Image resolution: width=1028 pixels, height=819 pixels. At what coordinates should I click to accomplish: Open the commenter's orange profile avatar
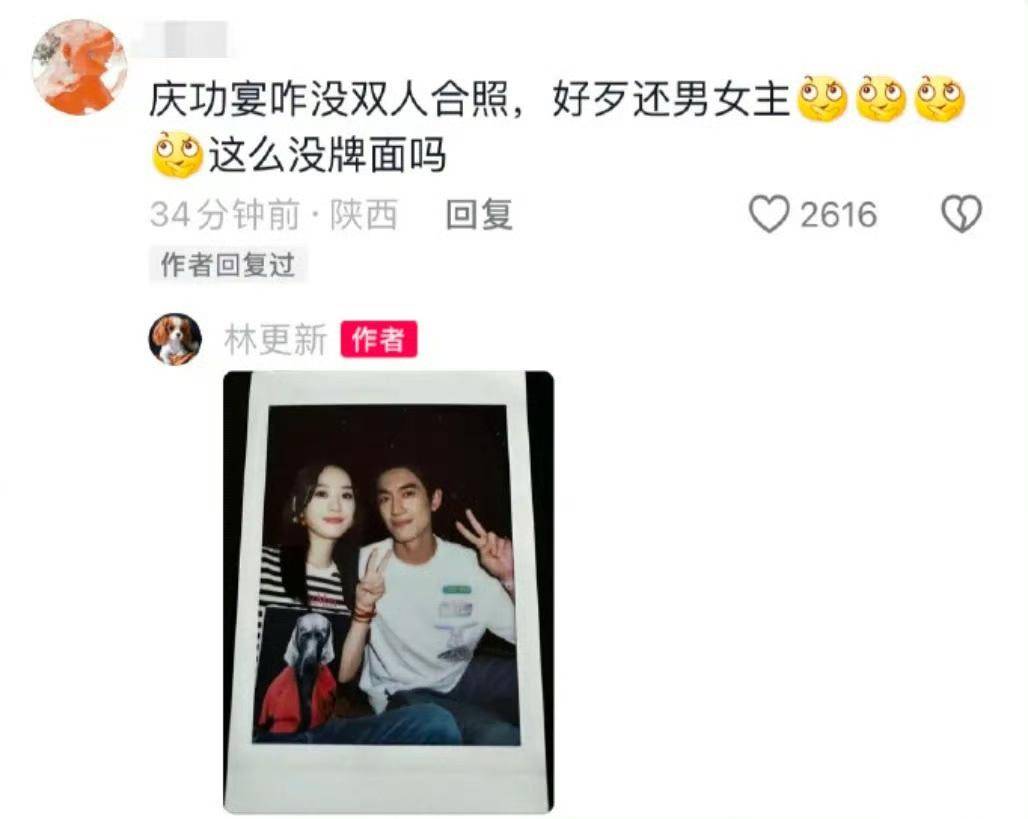pyautogui.click(x=79, y=67)
